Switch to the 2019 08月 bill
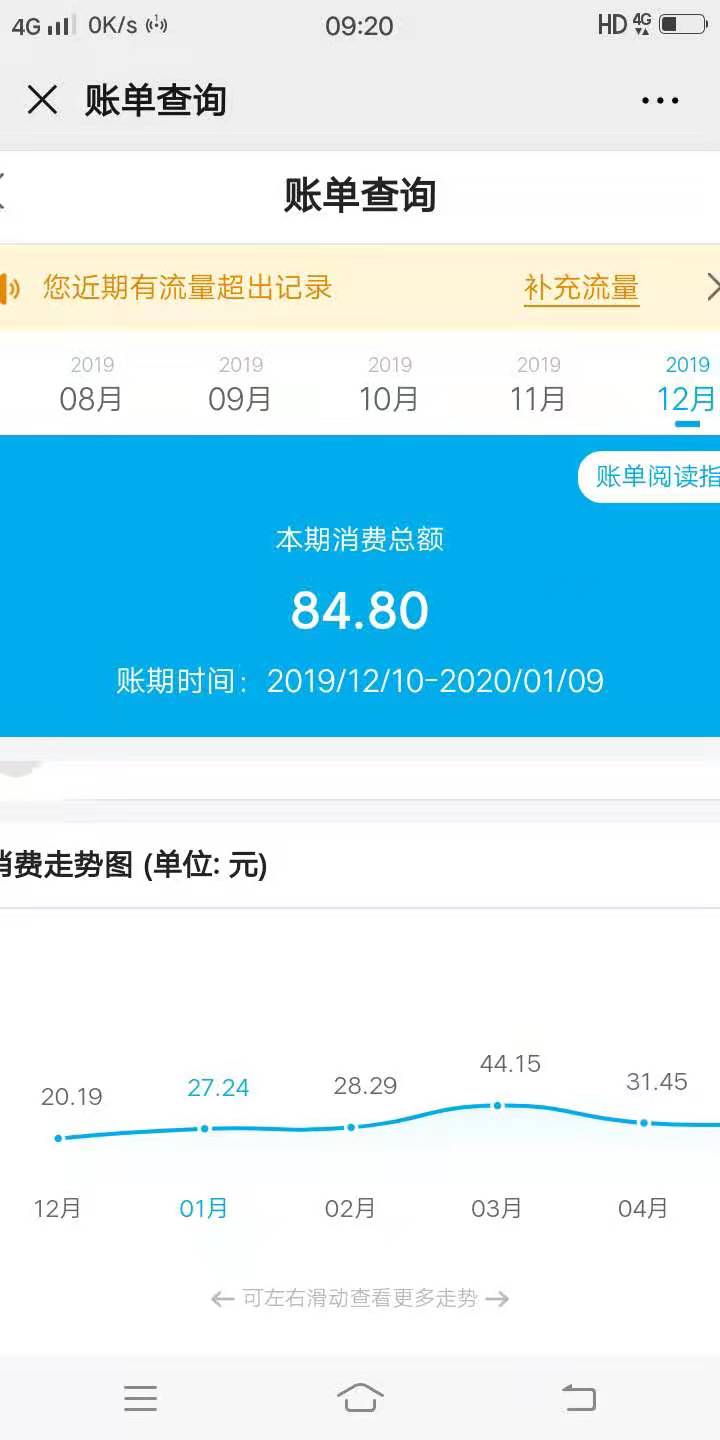720x1440 pixels. click(91, 385)
